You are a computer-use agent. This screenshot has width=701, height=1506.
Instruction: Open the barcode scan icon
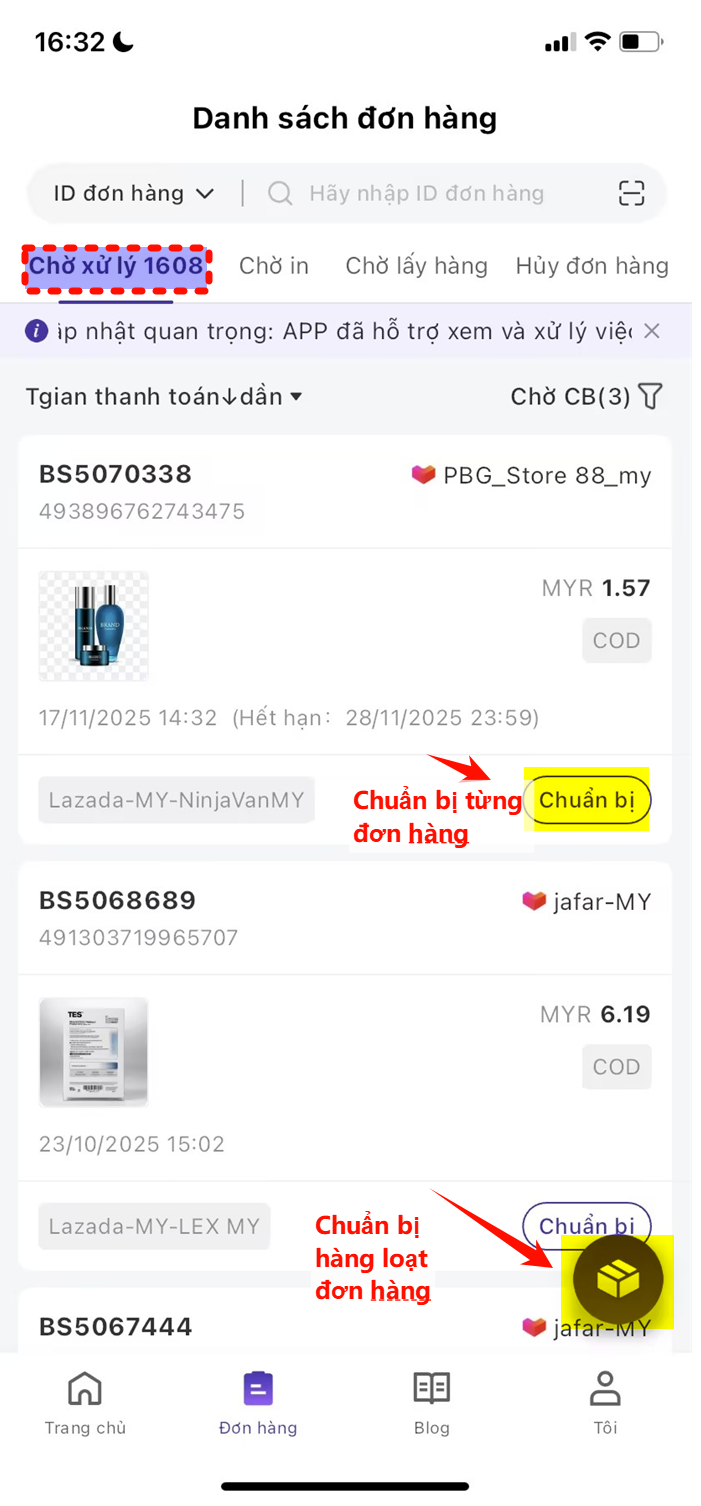click(631, 193)
